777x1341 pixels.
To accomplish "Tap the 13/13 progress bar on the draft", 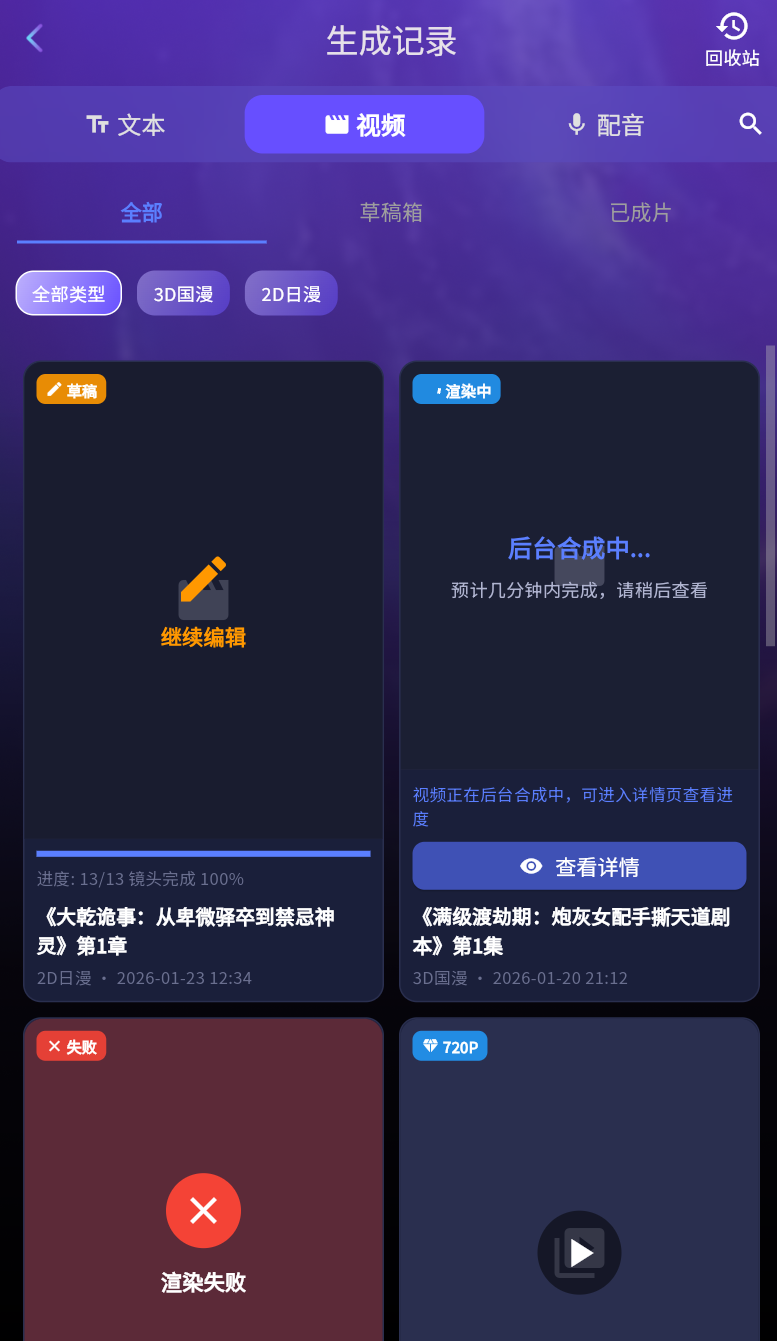I will click(x=203, y=853).
